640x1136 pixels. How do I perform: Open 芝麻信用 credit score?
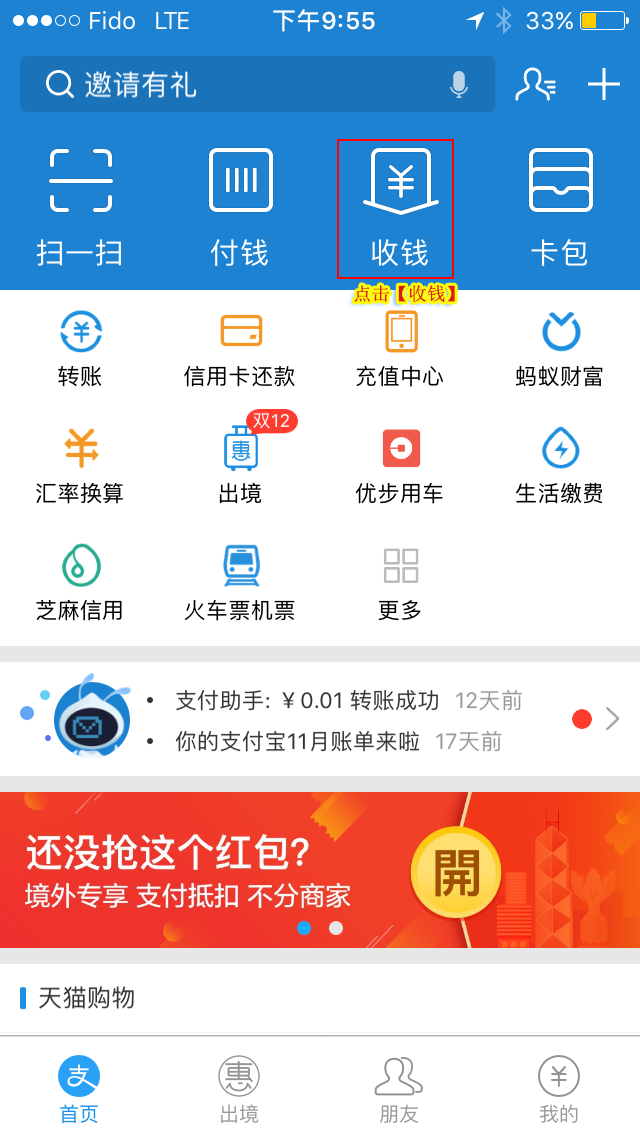pyautogui.click(x=80, y=582)
